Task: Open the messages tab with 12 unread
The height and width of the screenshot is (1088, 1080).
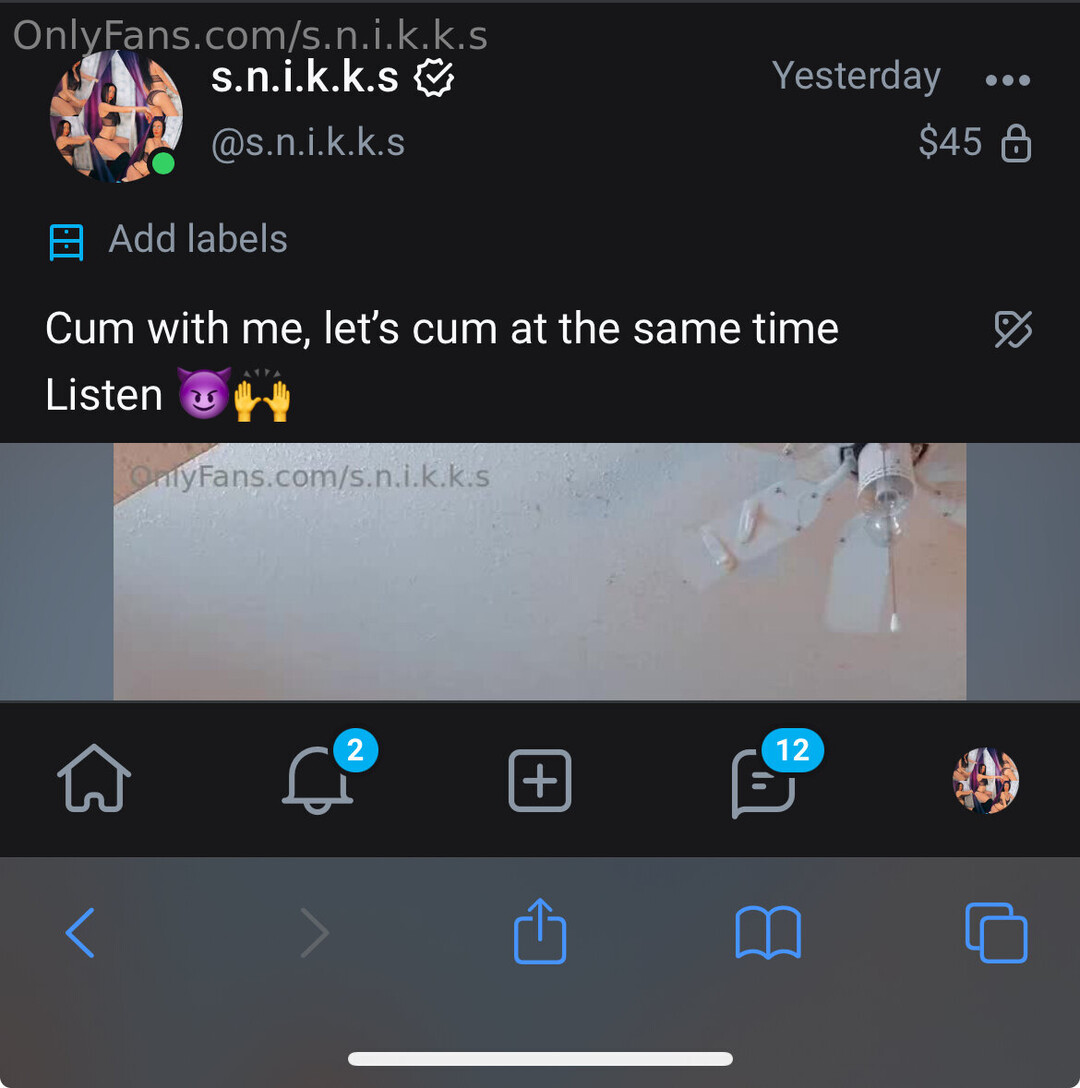Action: (765, 782)
